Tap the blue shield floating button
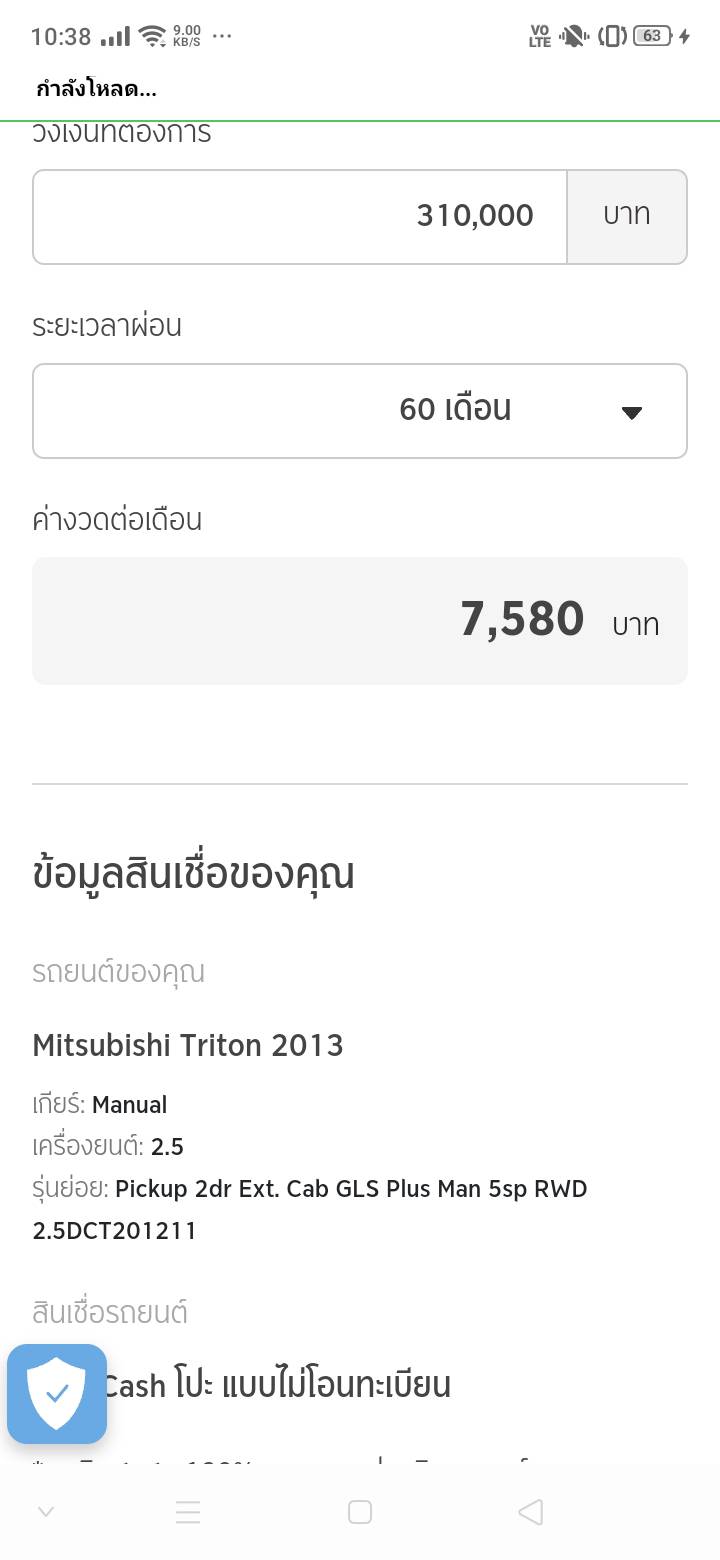 (57, 1393)
